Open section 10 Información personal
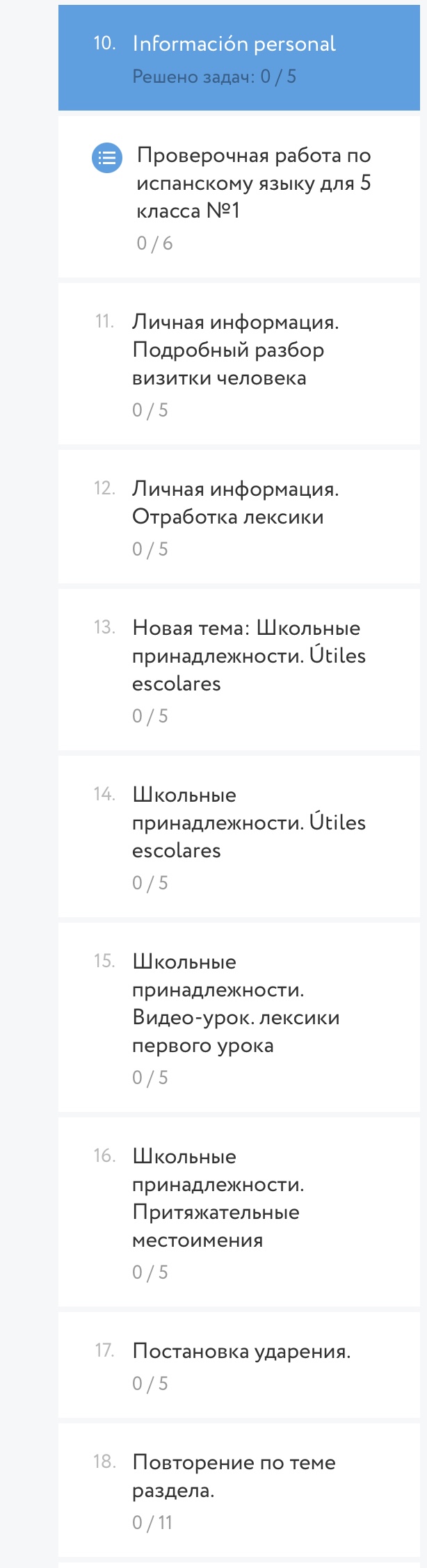The image size is (427, 1568). (234, 45)
